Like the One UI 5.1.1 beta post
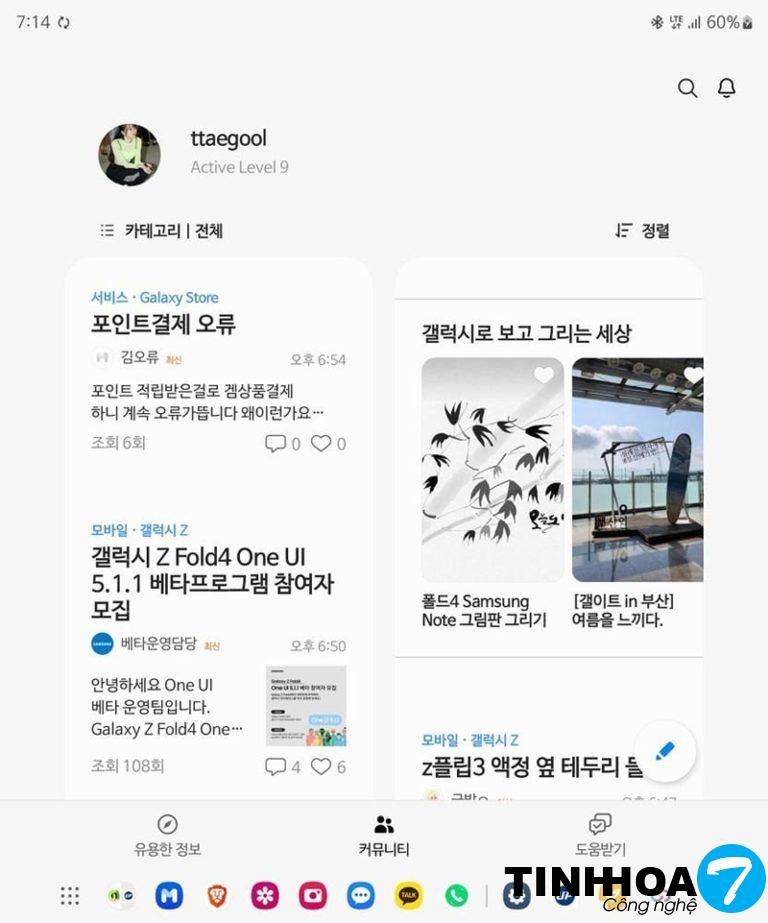The image size is (768, 923). tap(321, 767)
